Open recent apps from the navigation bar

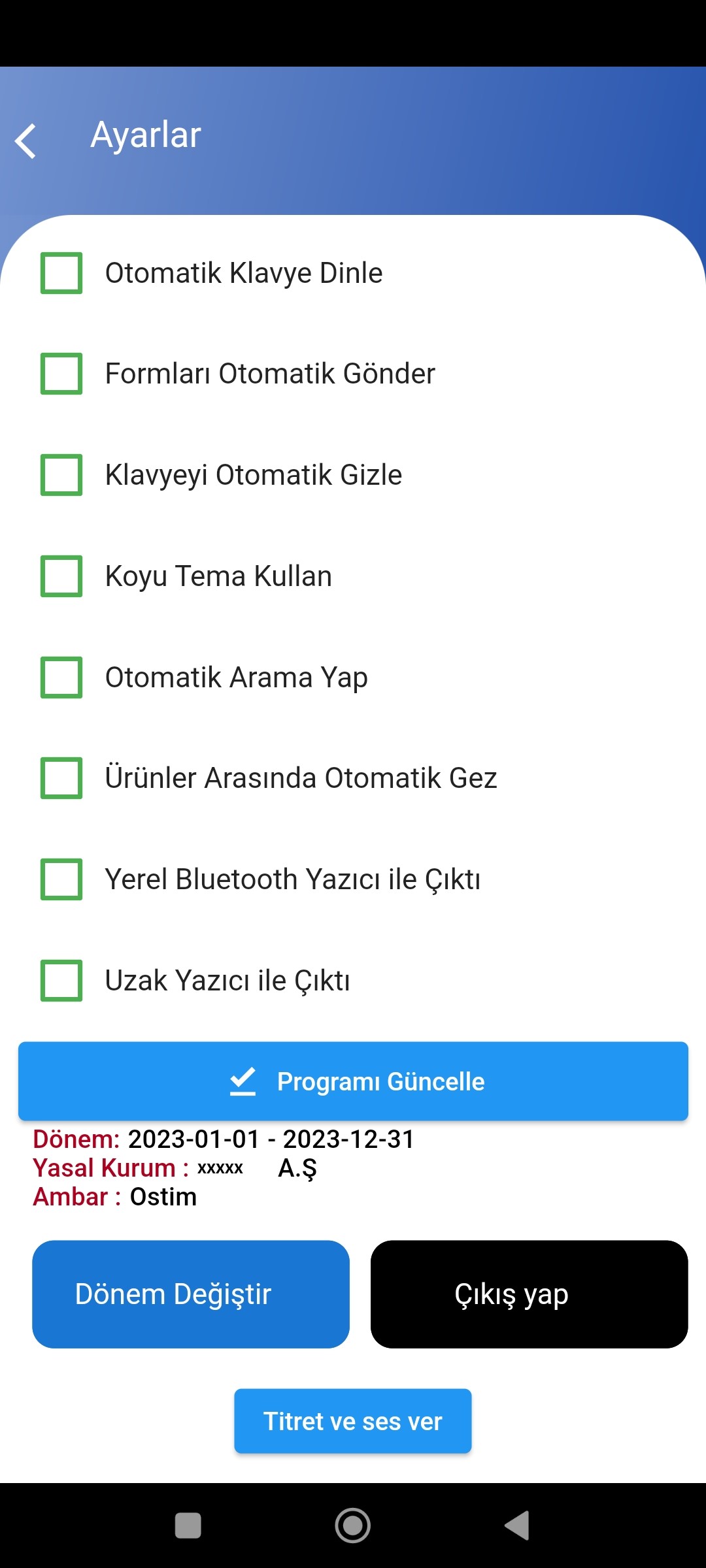188,1526
